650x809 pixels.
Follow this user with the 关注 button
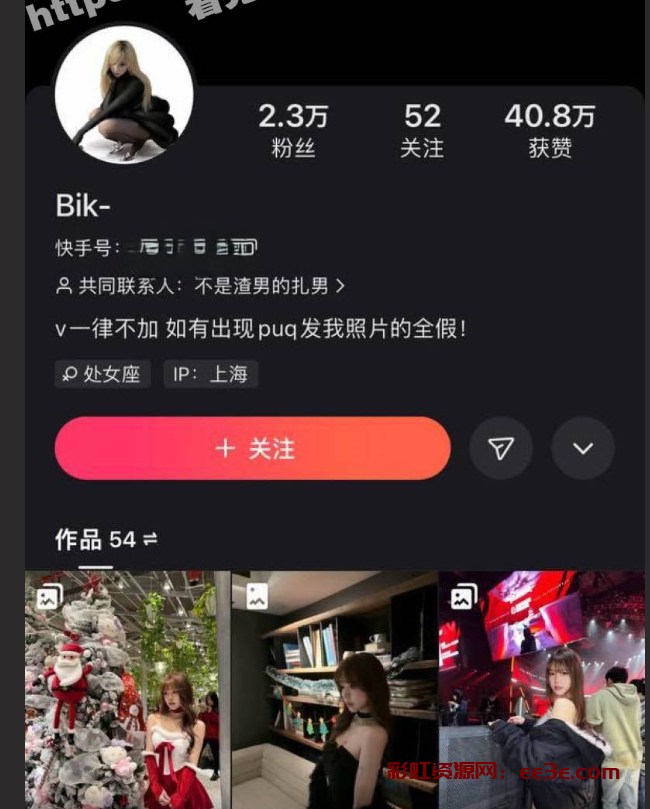point(253,448)
